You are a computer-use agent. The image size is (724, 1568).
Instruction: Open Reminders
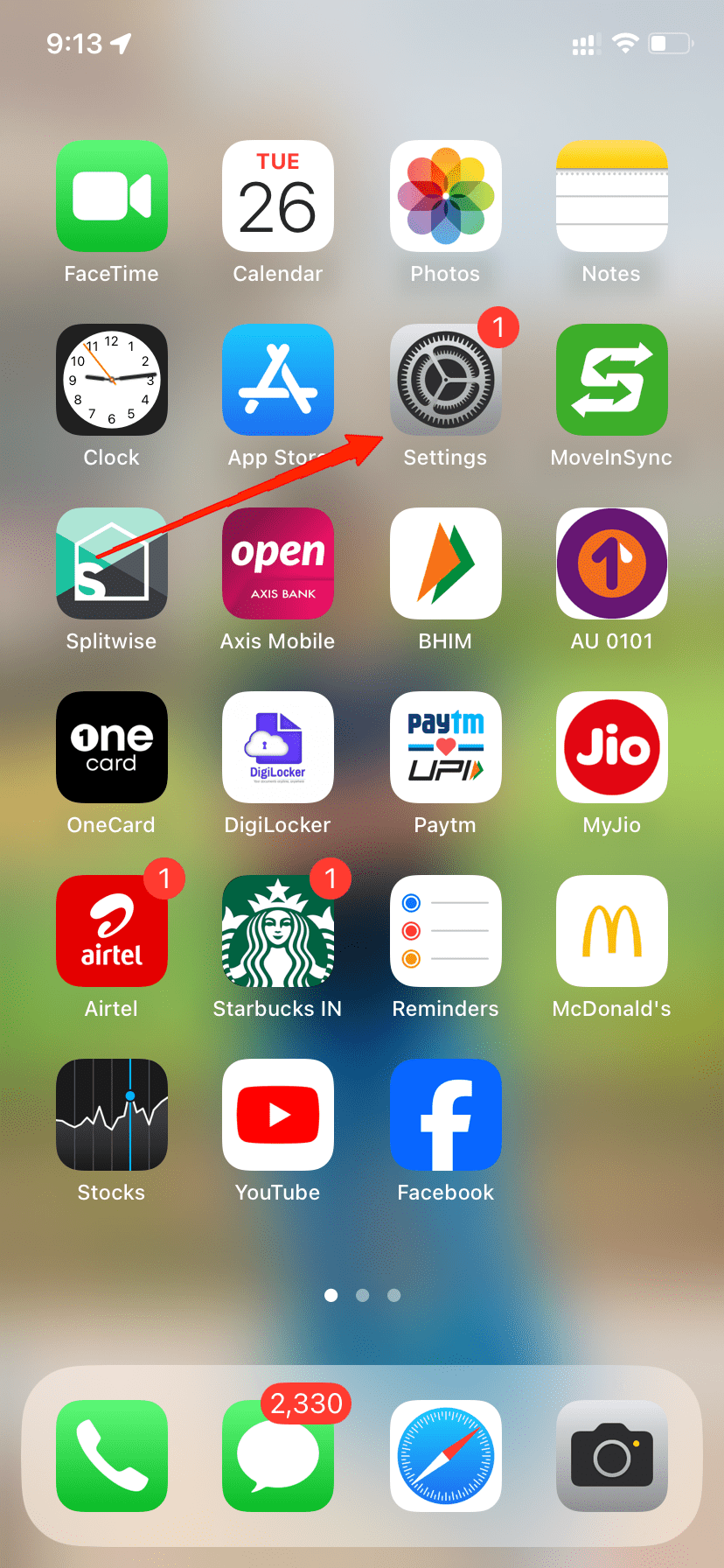(x=445, y=931)
